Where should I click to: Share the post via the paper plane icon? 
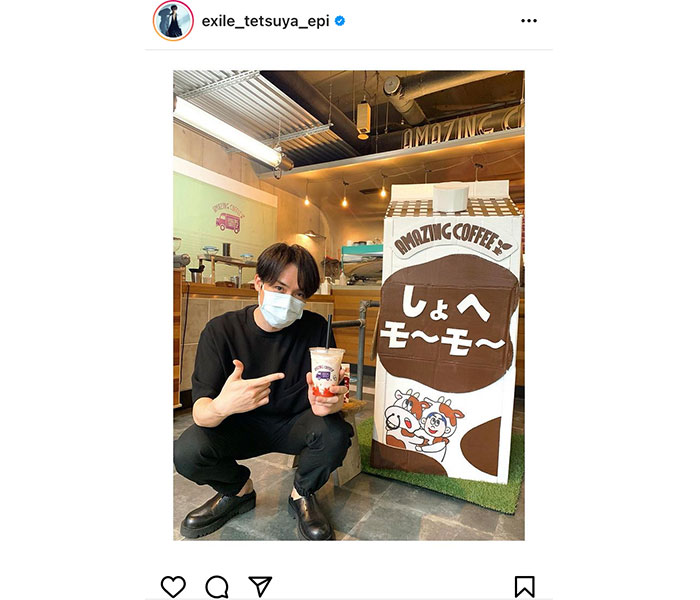[x=260, y=586]
